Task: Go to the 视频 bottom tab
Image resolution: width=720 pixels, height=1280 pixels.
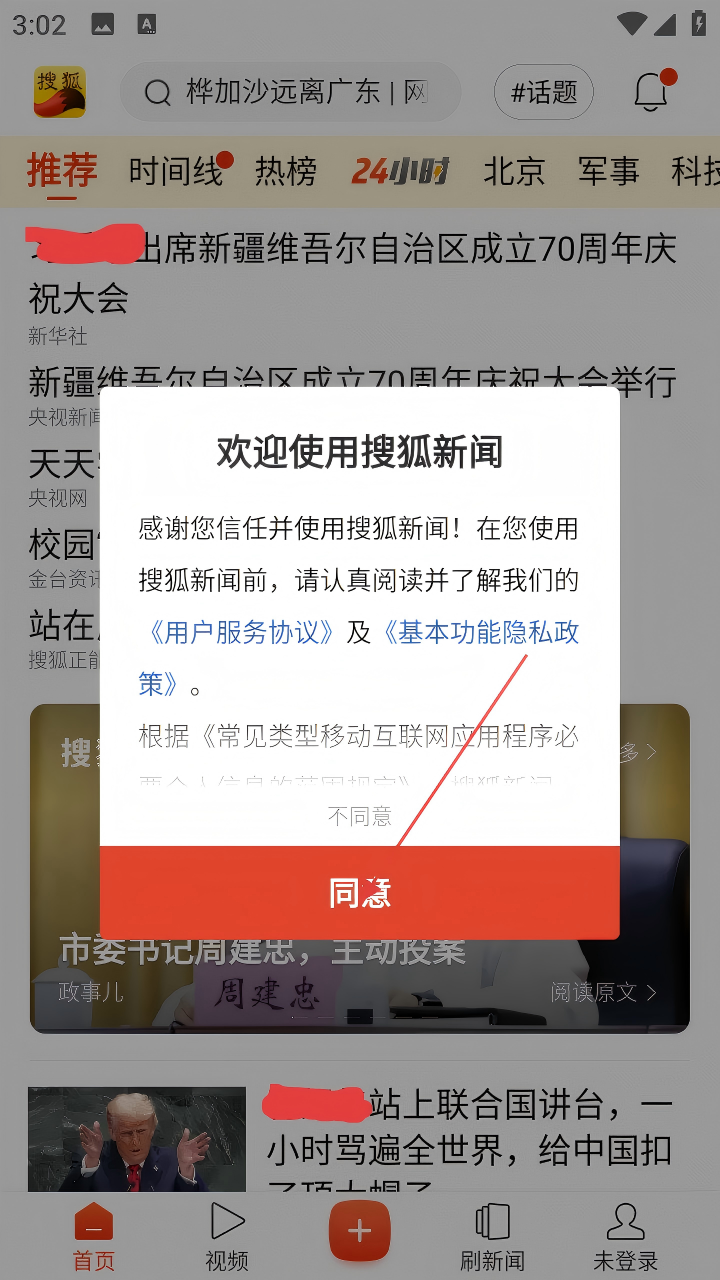Action: coord(227,1236)
